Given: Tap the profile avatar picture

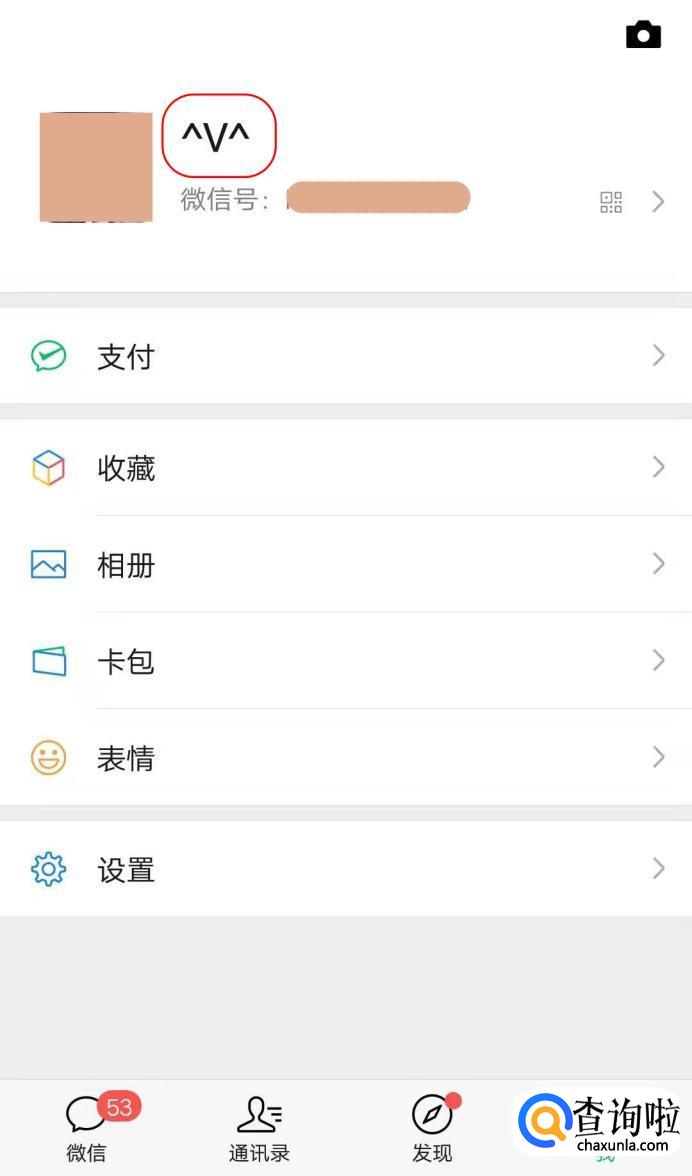Looking at the screenshot, I should click(x=96, y=167).
